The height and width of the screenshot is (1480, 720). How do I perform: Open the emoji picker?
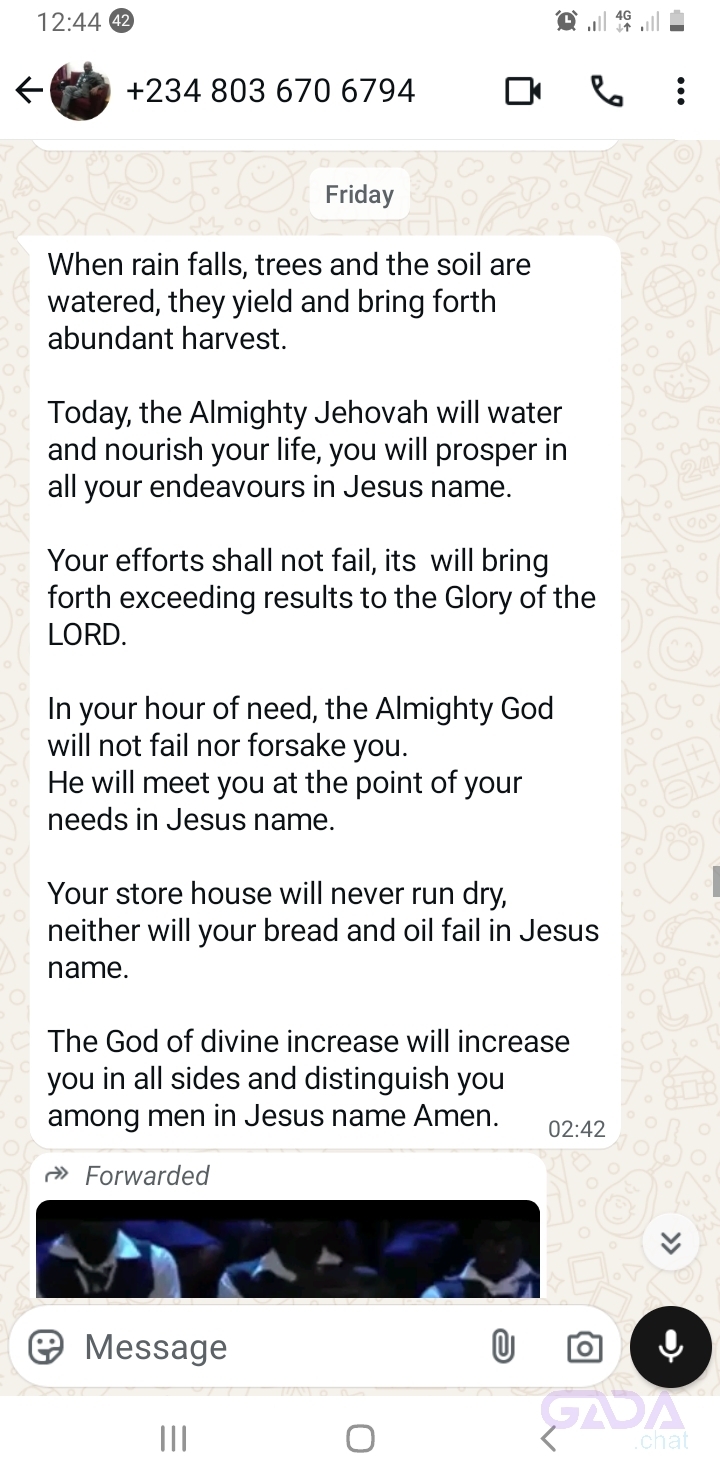coord(46,1347)
